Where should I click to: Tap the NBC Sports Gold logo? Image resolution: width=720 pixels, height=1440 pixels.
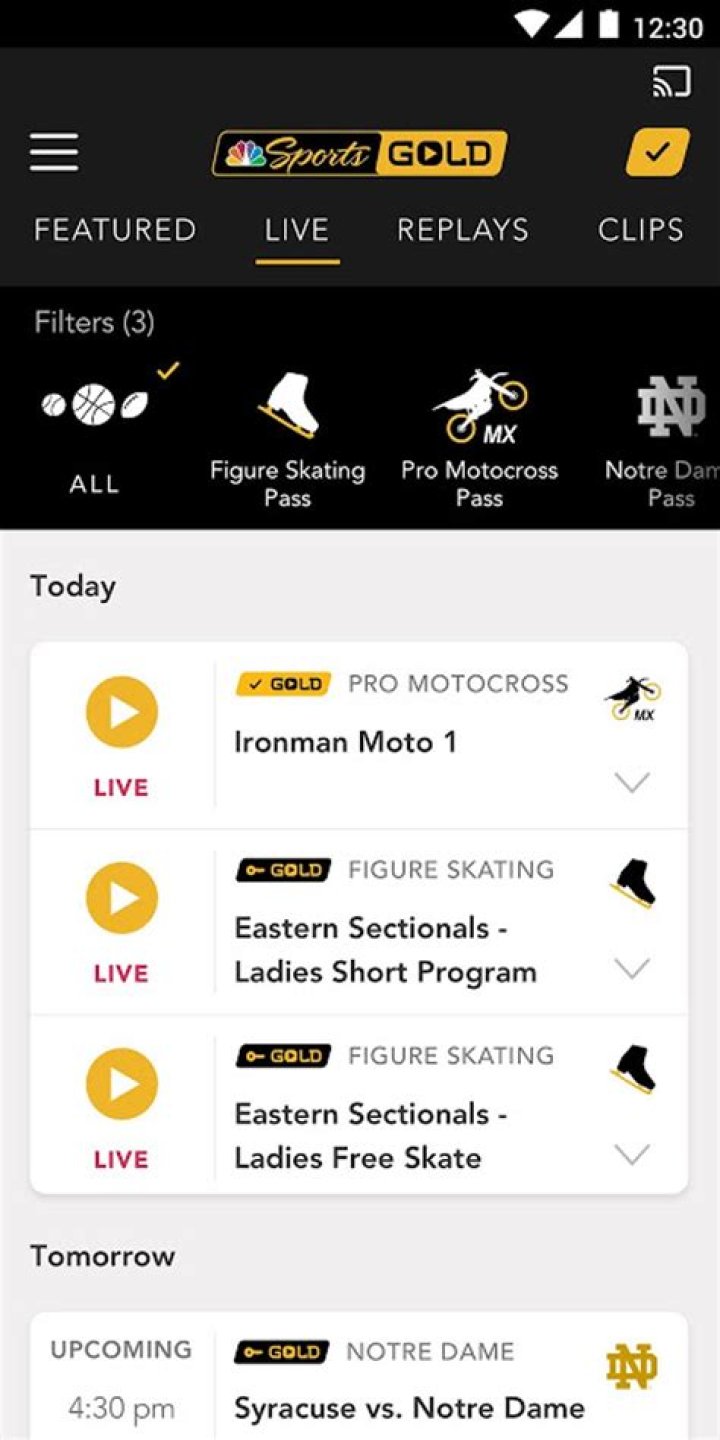359,152
